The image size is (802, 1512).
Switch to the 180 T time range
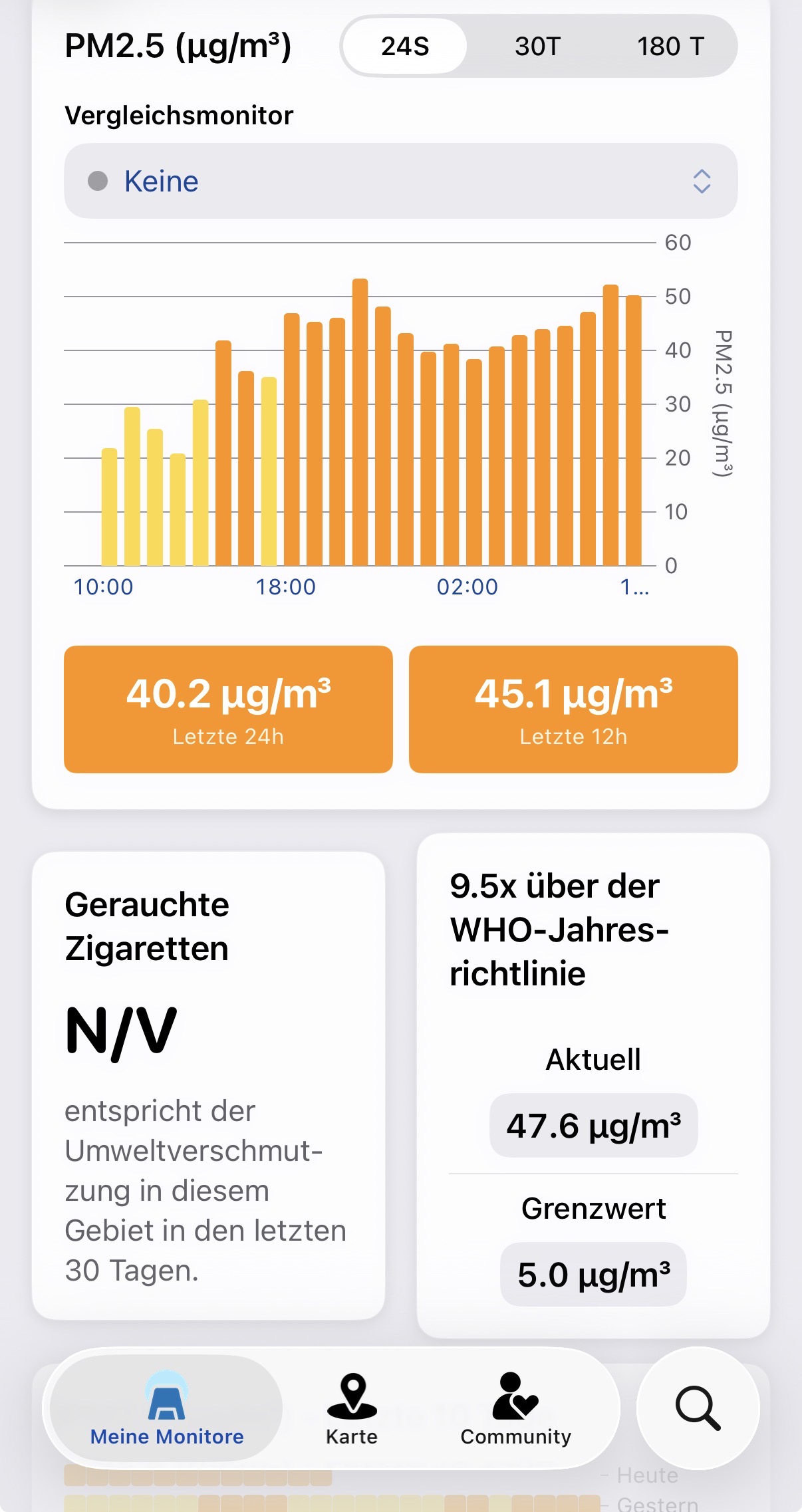(670, 47)
